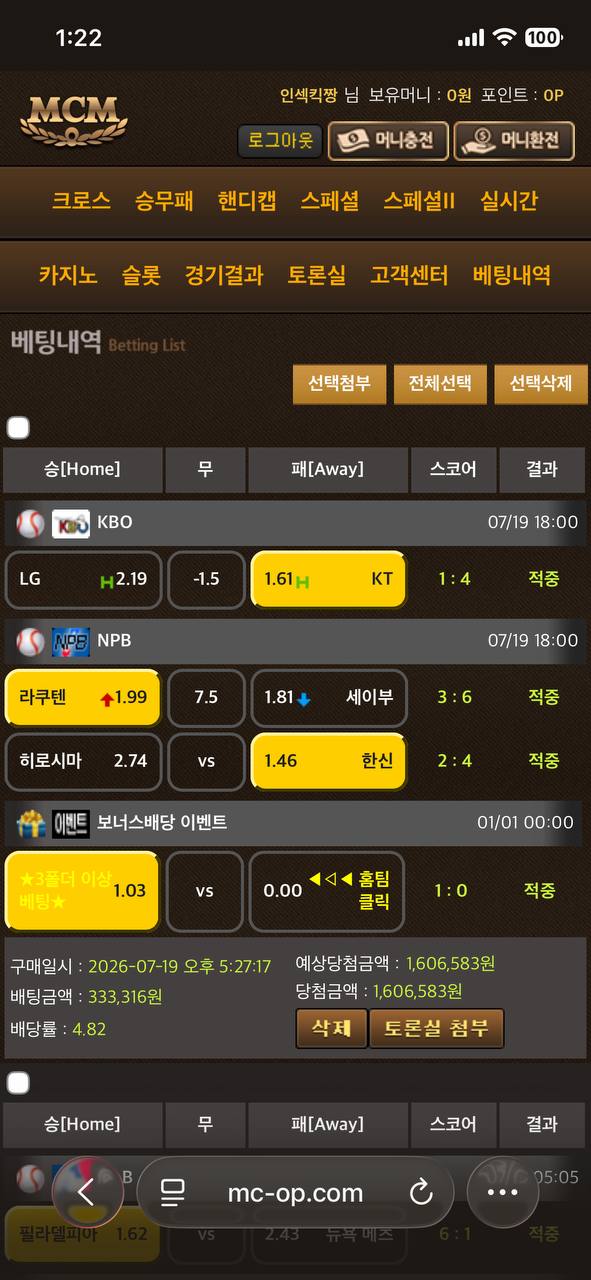Reload the mc-op.com page
The width and height of the screenshot is (591, 1280).
[x=421, y=1192]
